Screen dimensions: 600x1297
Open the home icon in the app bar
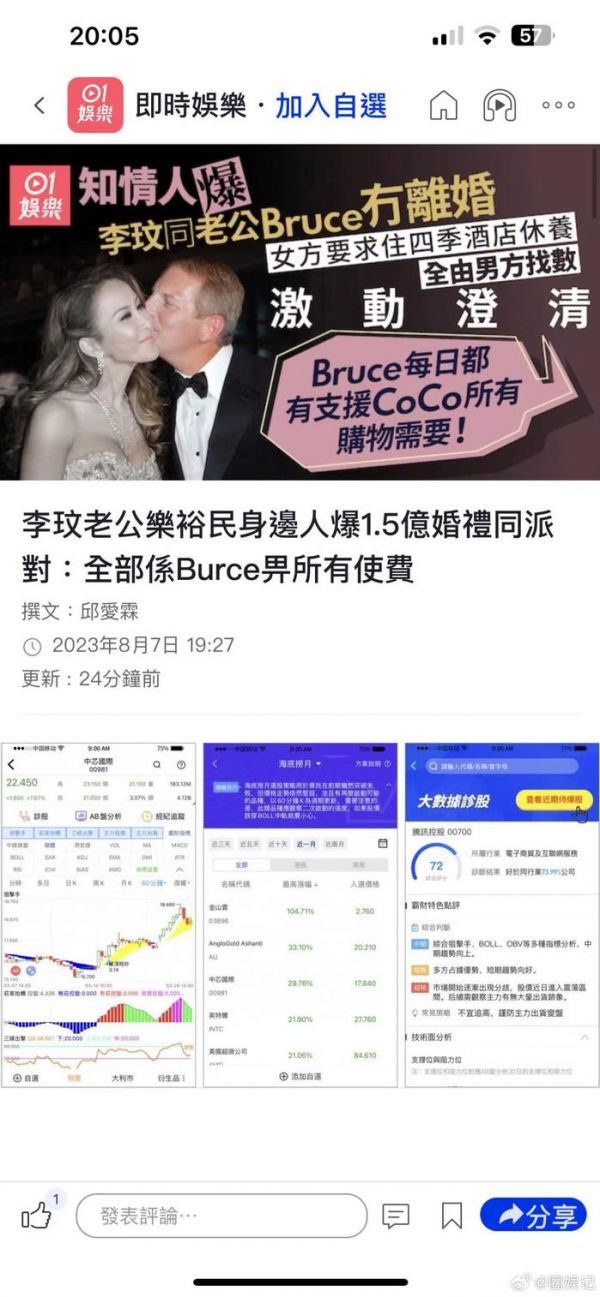click(443, 105)
